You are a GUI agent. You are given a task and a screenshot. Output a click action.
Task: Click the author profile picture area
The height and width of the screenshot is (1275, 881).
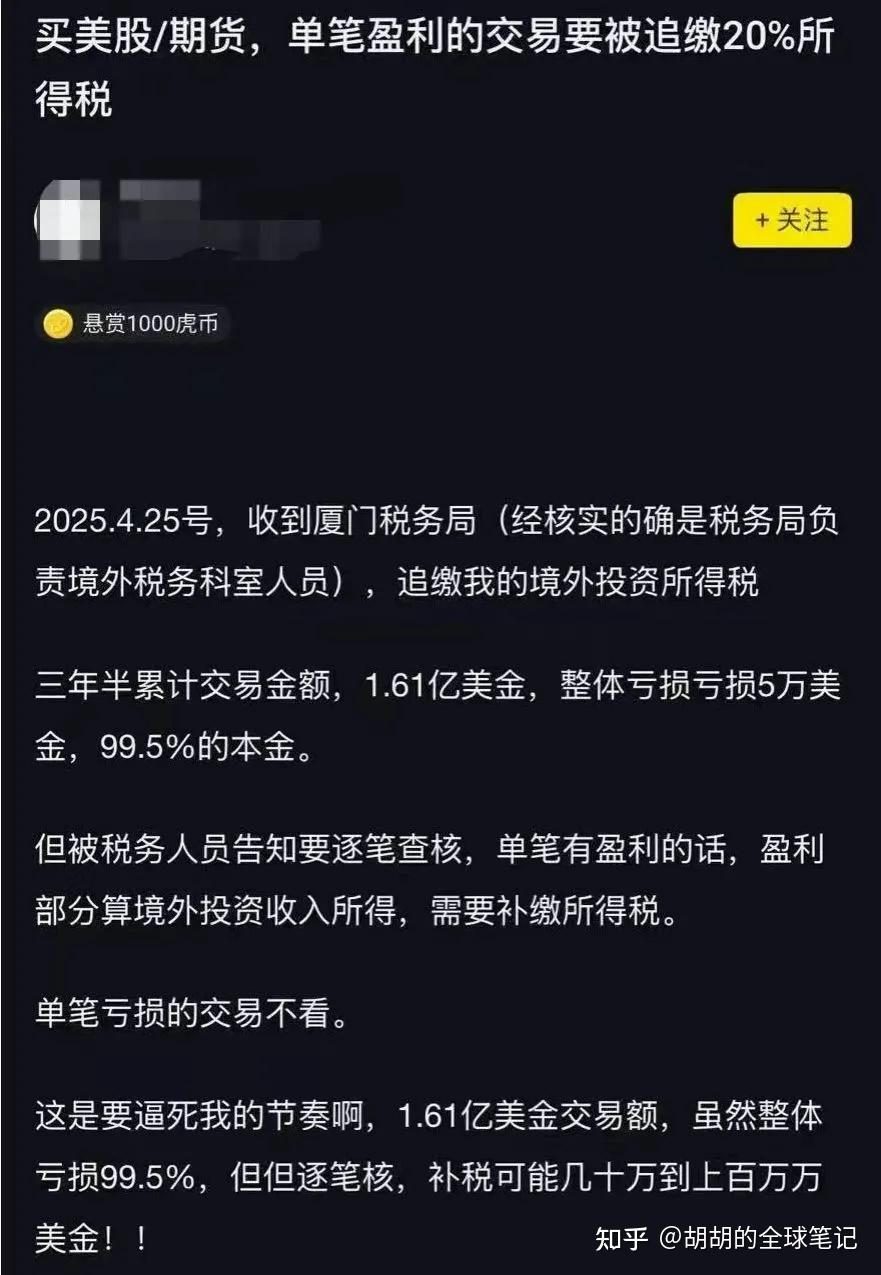(x=70, y=220)
